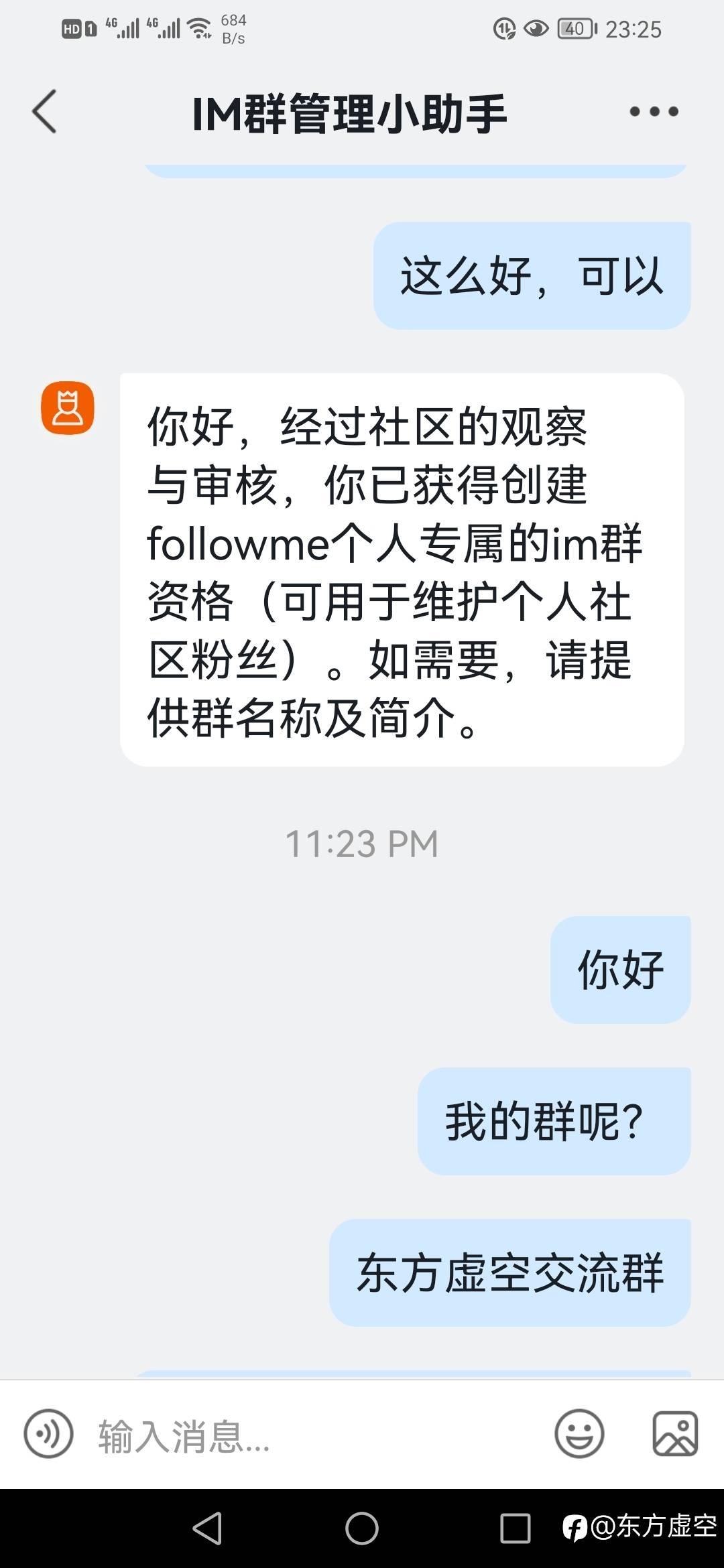
Task: Go back from the IM群管理小助手 chat
Action: click(x=44, y=111)
